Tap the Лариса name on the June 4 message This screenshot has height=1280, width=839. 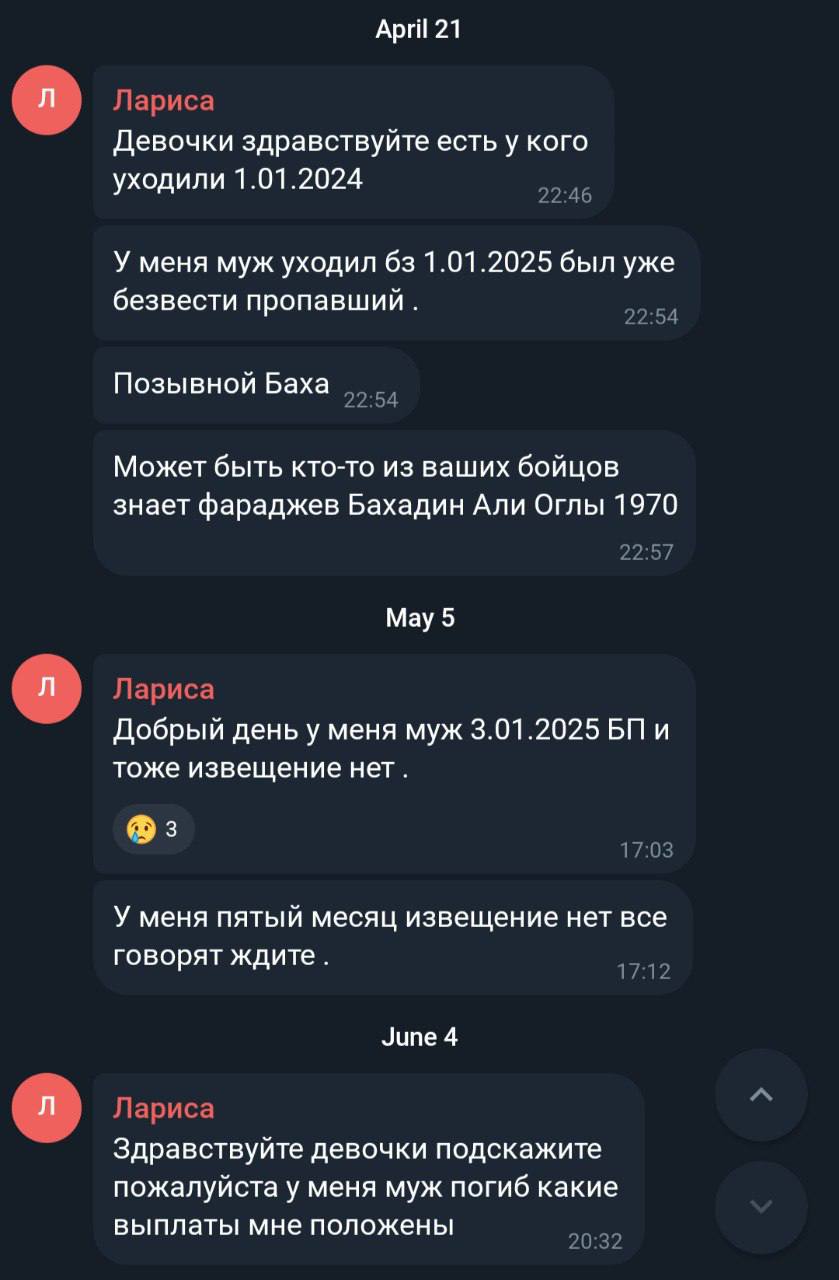[164, 1108]
